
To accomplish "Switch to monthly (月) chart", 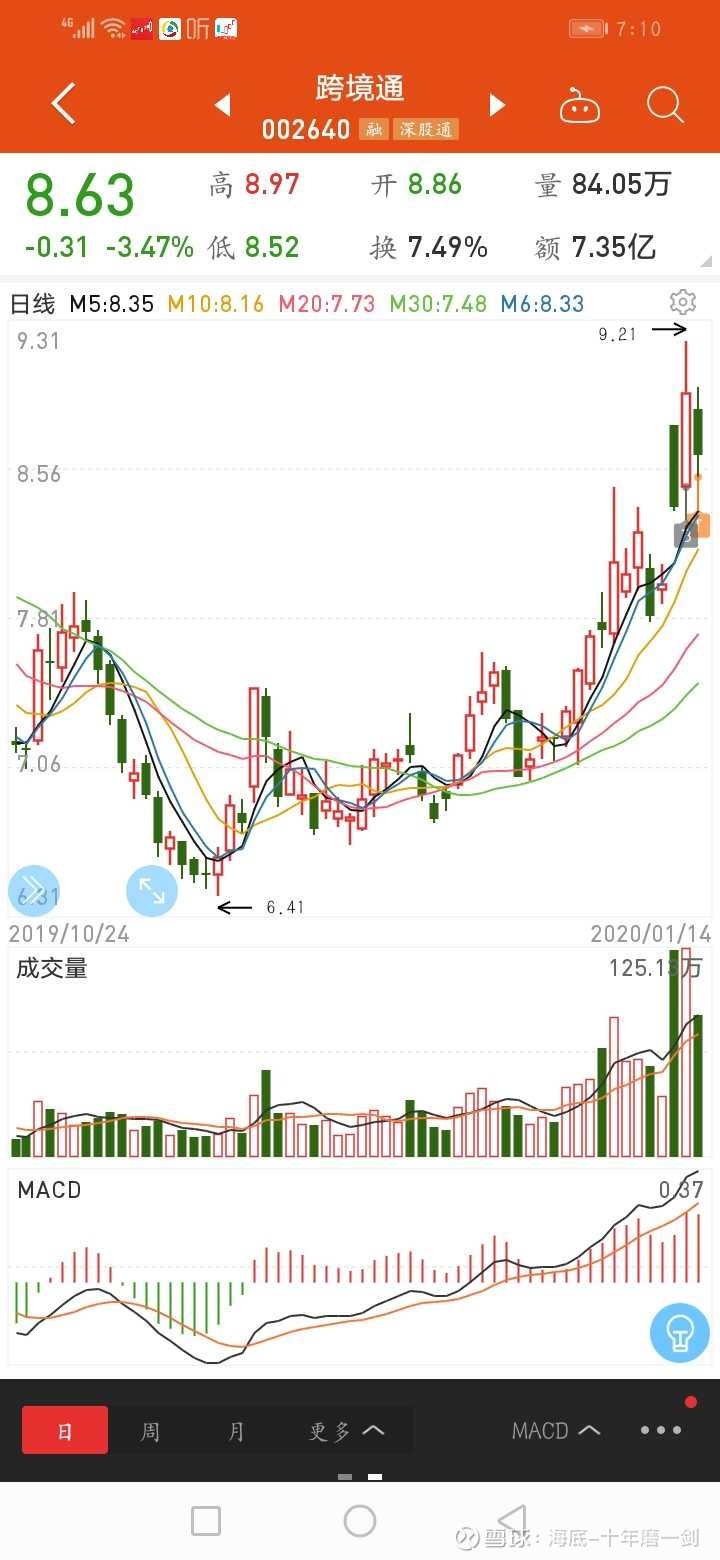I will (x=236, y=1431).
